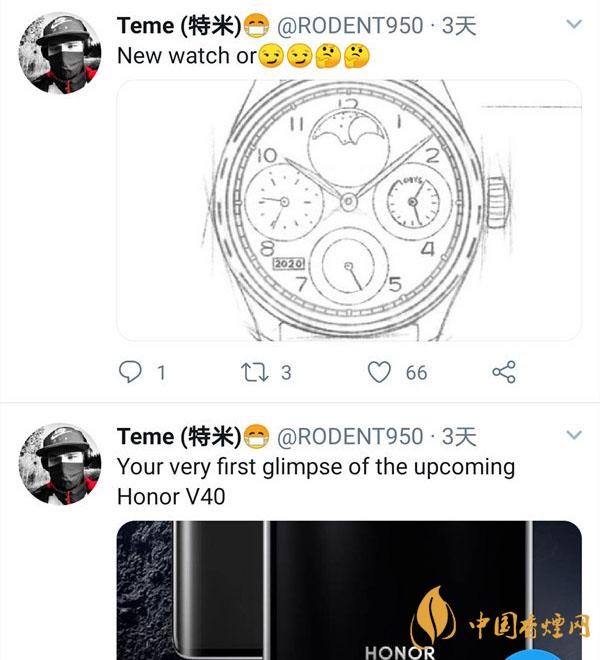Open Teme's avatar on the watch tweet

61,54
